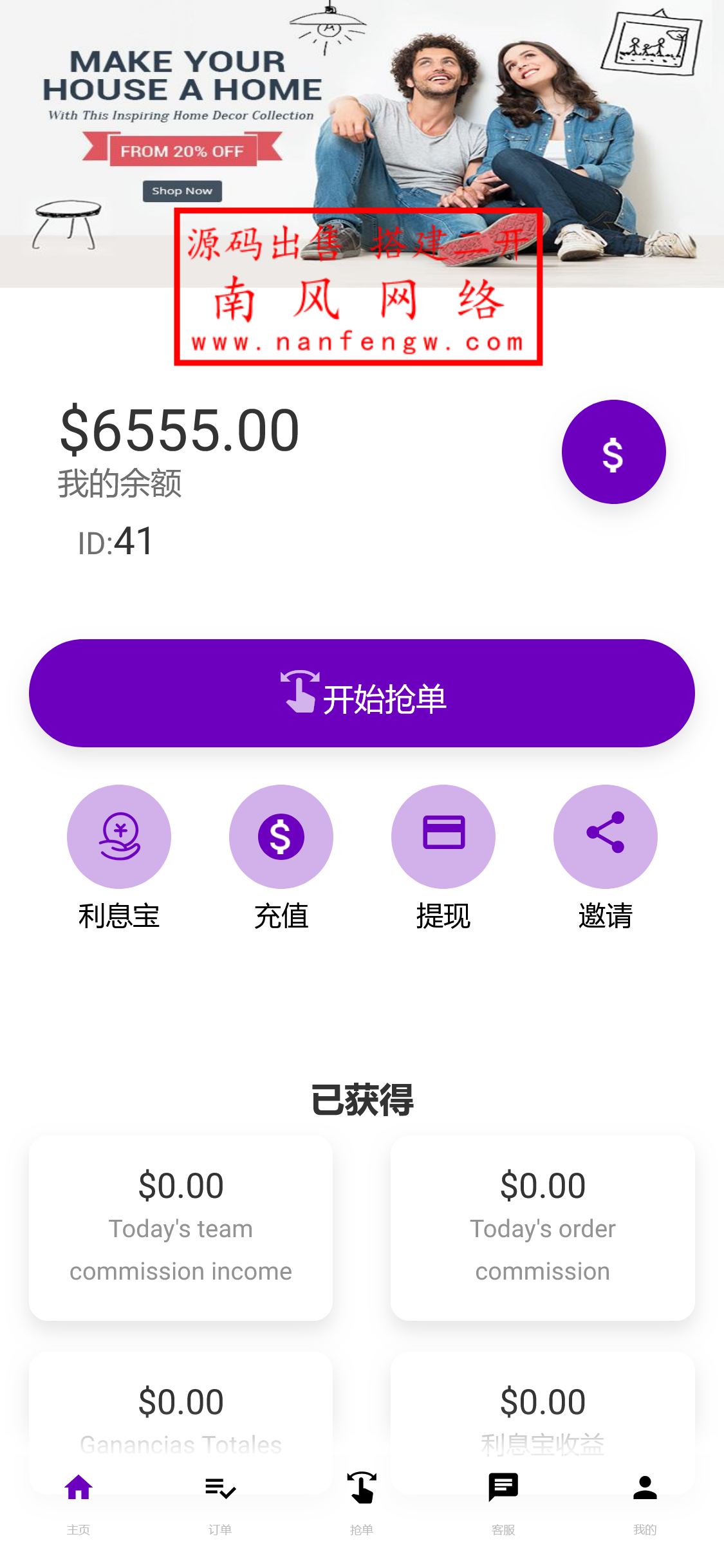Open the 客服 customer service chat icon
This screenshot has height=1568, width=724.
pyautogui.click(x=504, y=1487)
